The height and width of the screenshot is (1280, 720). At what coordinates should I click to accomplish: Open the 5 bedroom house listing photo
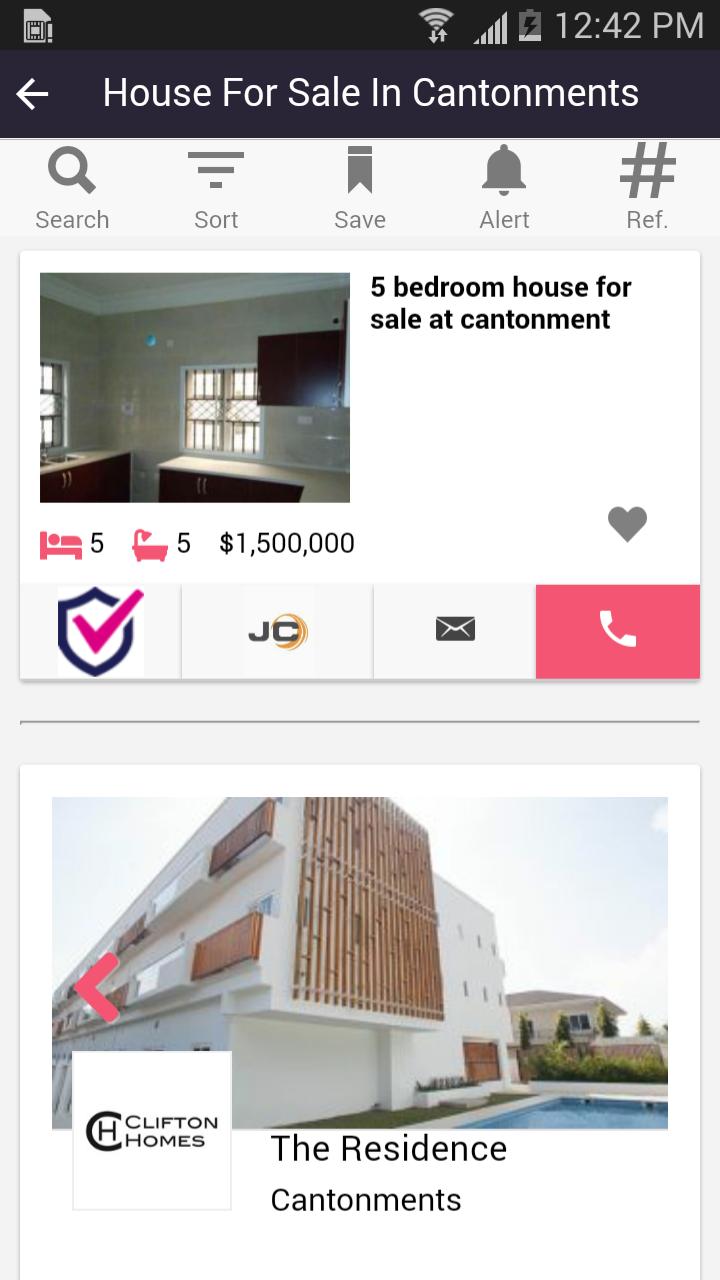tap(195, 388)
